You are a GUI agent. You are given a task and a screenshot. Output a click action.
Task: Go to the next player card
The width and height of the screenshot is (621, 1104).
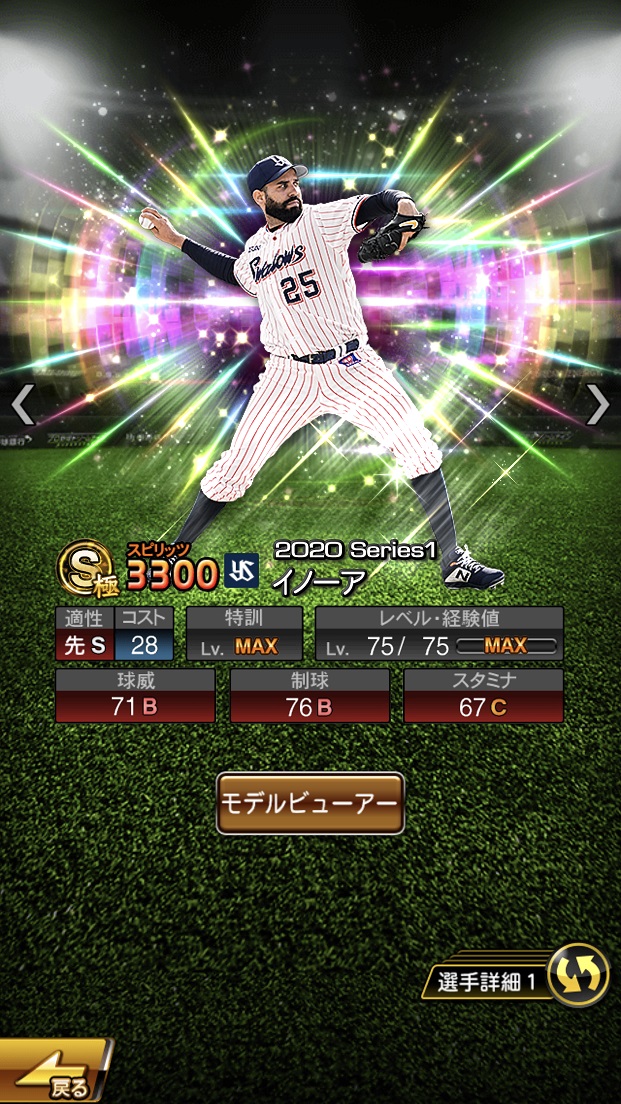point(598,405)
